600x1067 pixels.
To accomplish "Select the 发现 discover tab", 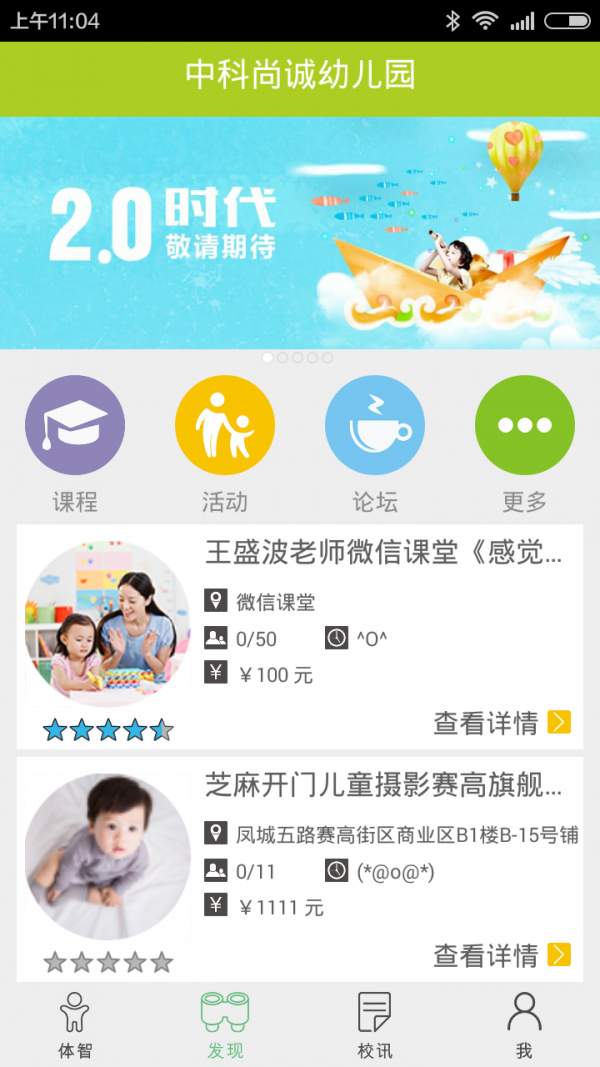I will click(225, 1025).
